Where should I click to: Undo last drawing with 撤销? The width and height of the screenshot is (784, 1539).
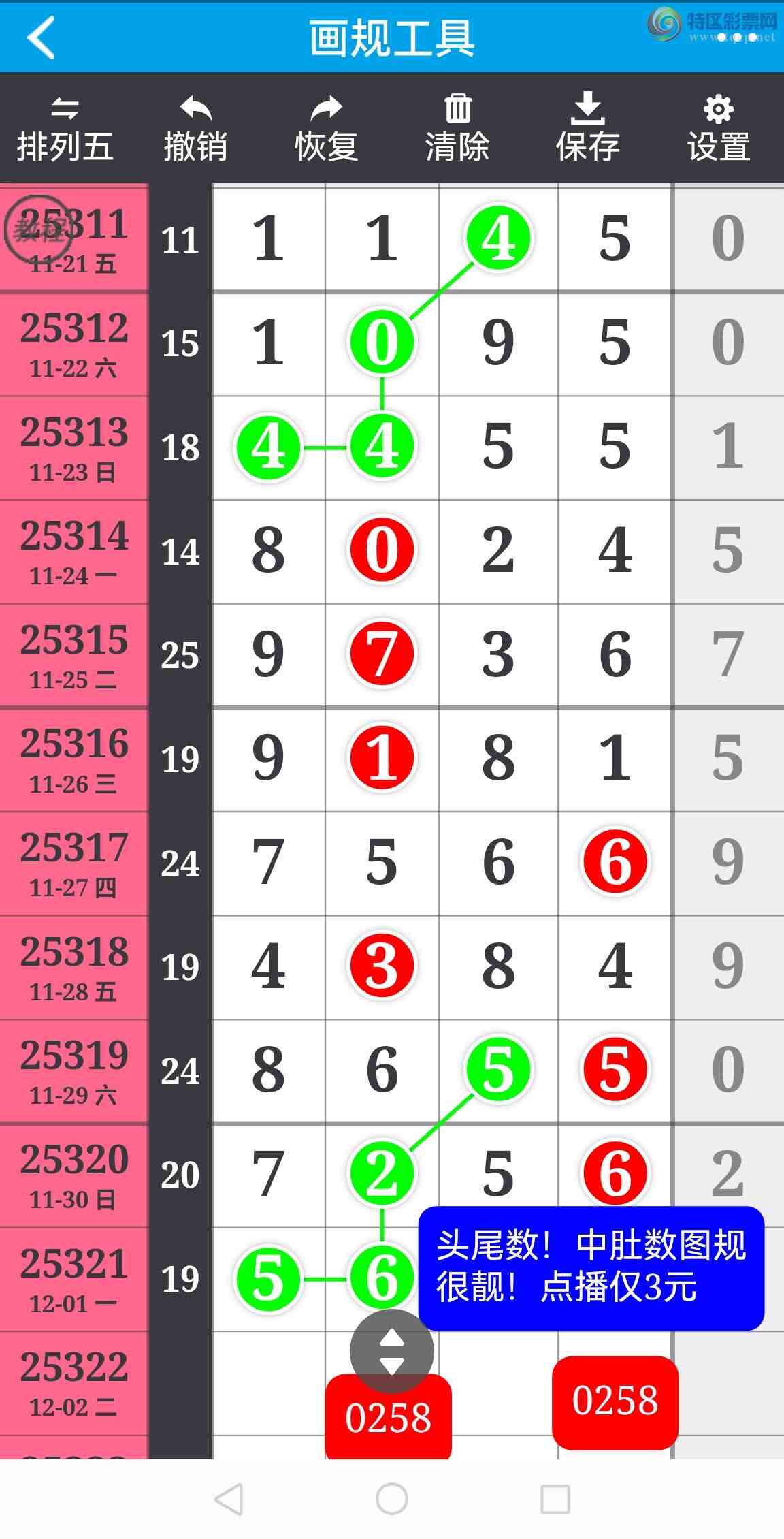click(195, 129)
